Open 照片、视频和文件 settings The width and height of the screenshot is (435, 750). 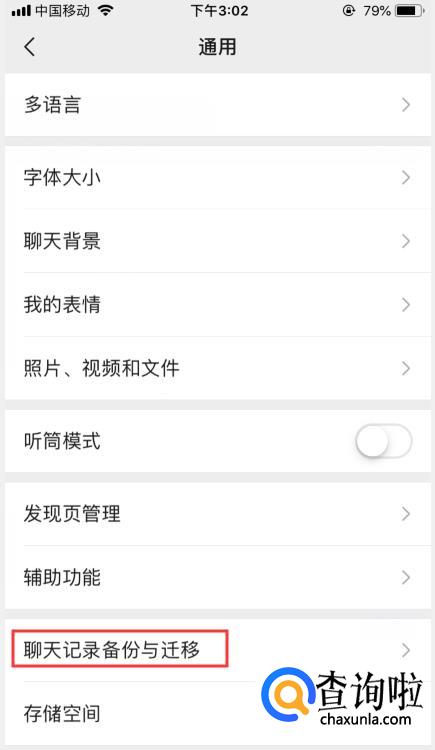(x=218, y=368)
